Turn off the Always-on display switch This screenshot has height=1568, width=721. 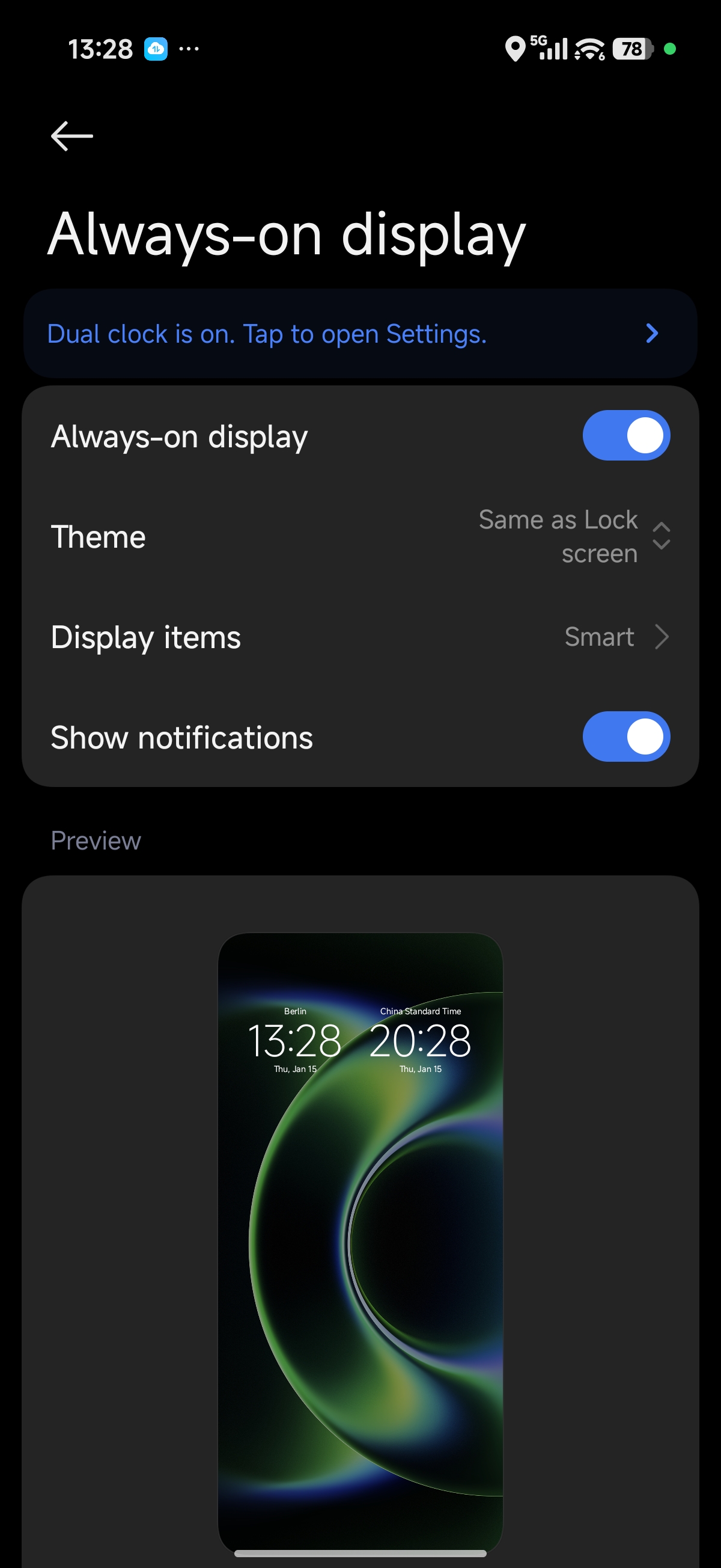(625, 436)
